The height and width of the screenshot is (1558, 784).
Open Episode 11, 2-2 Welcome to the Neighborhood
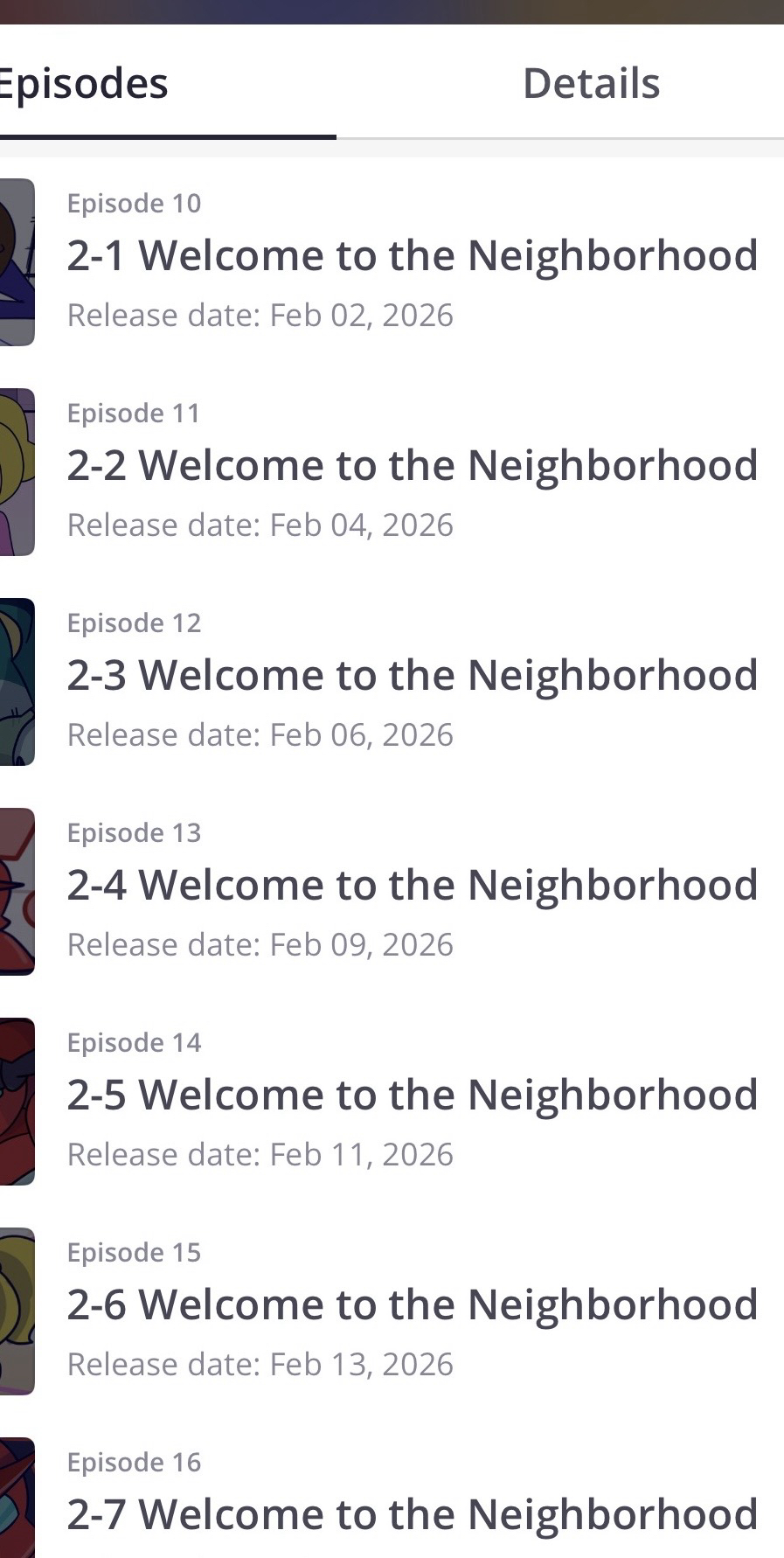[x=412, y=466]
